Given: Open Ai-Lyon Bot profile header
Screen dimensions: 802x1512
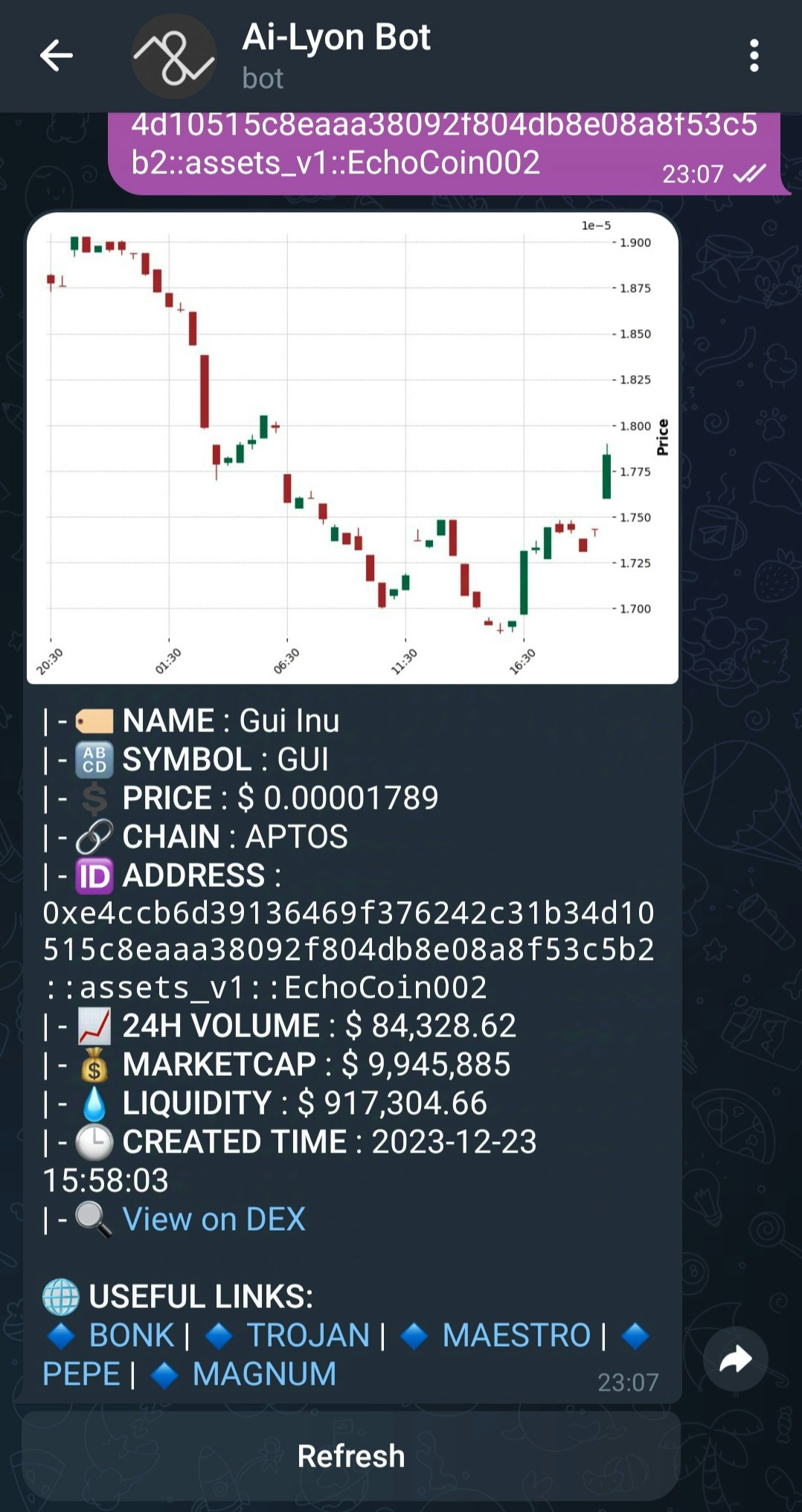Looking at the screenshot, I should [x=336, y=56].
